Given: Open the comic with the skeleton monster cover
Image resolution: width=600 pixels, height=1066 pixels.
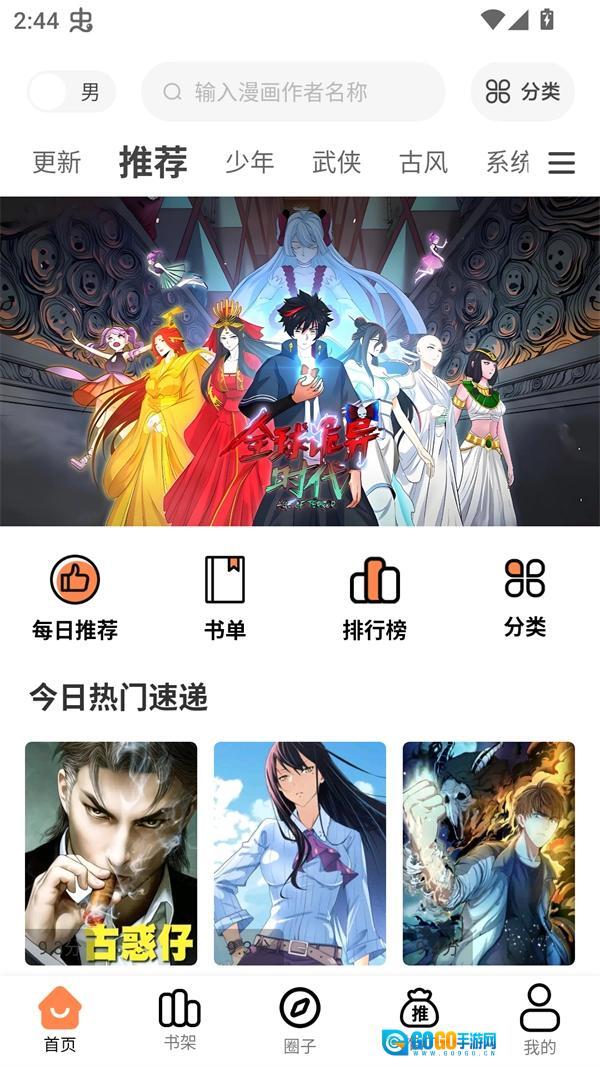Looking at the screenshot, I should click(489, 853).
